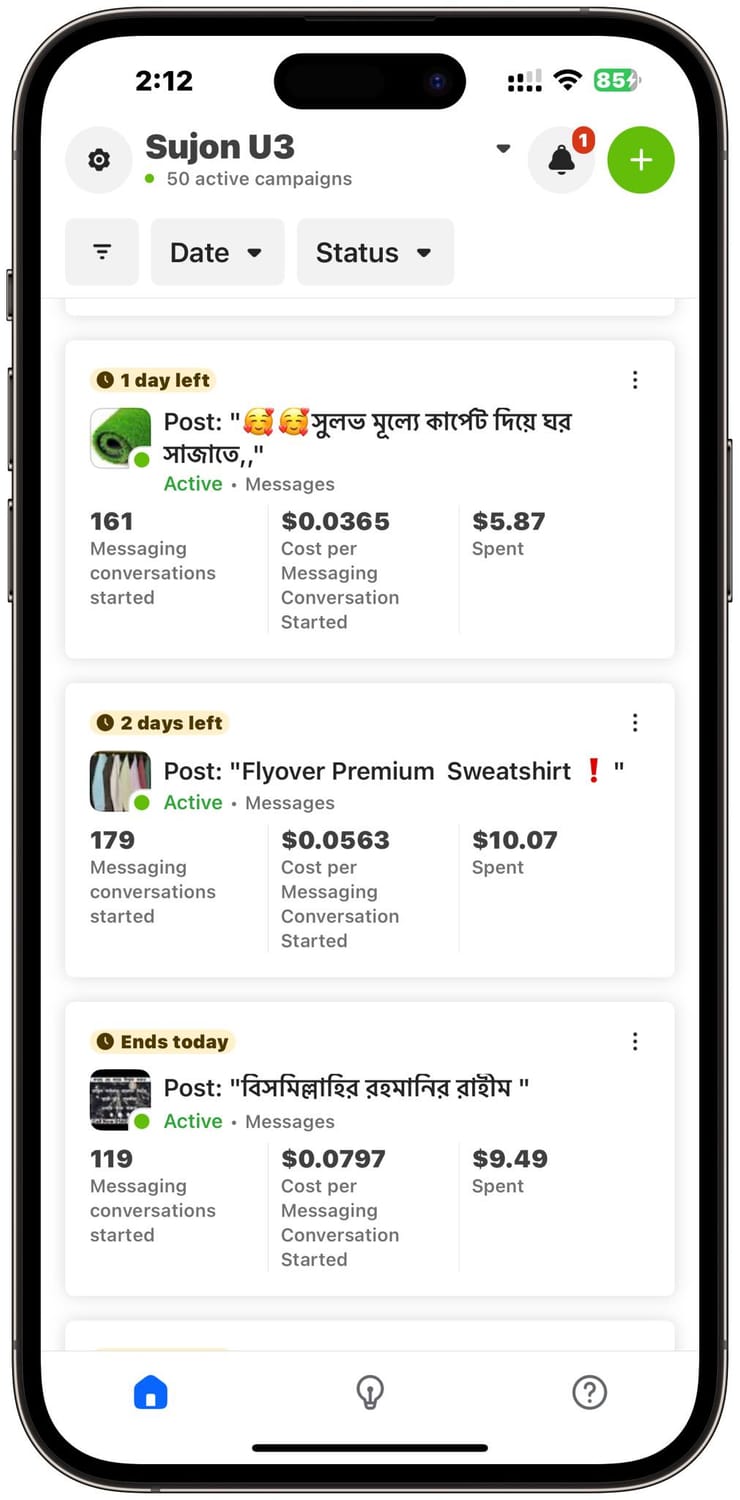Open the settings gear icon
The height and width of the screenshot is (1500, 740).
tap(99, 160)
